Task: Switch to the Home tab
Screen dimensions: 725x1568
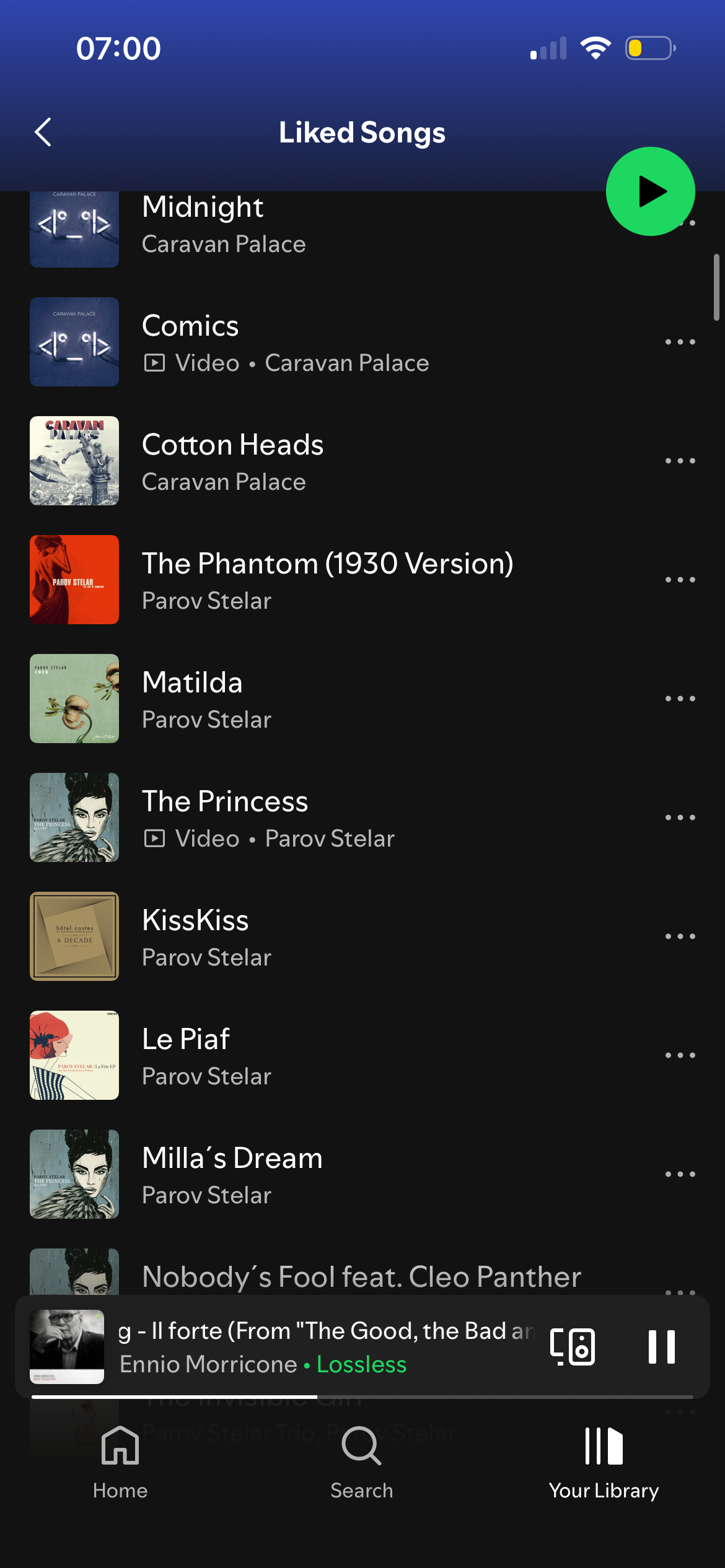Action: [x=120, y=1463]
